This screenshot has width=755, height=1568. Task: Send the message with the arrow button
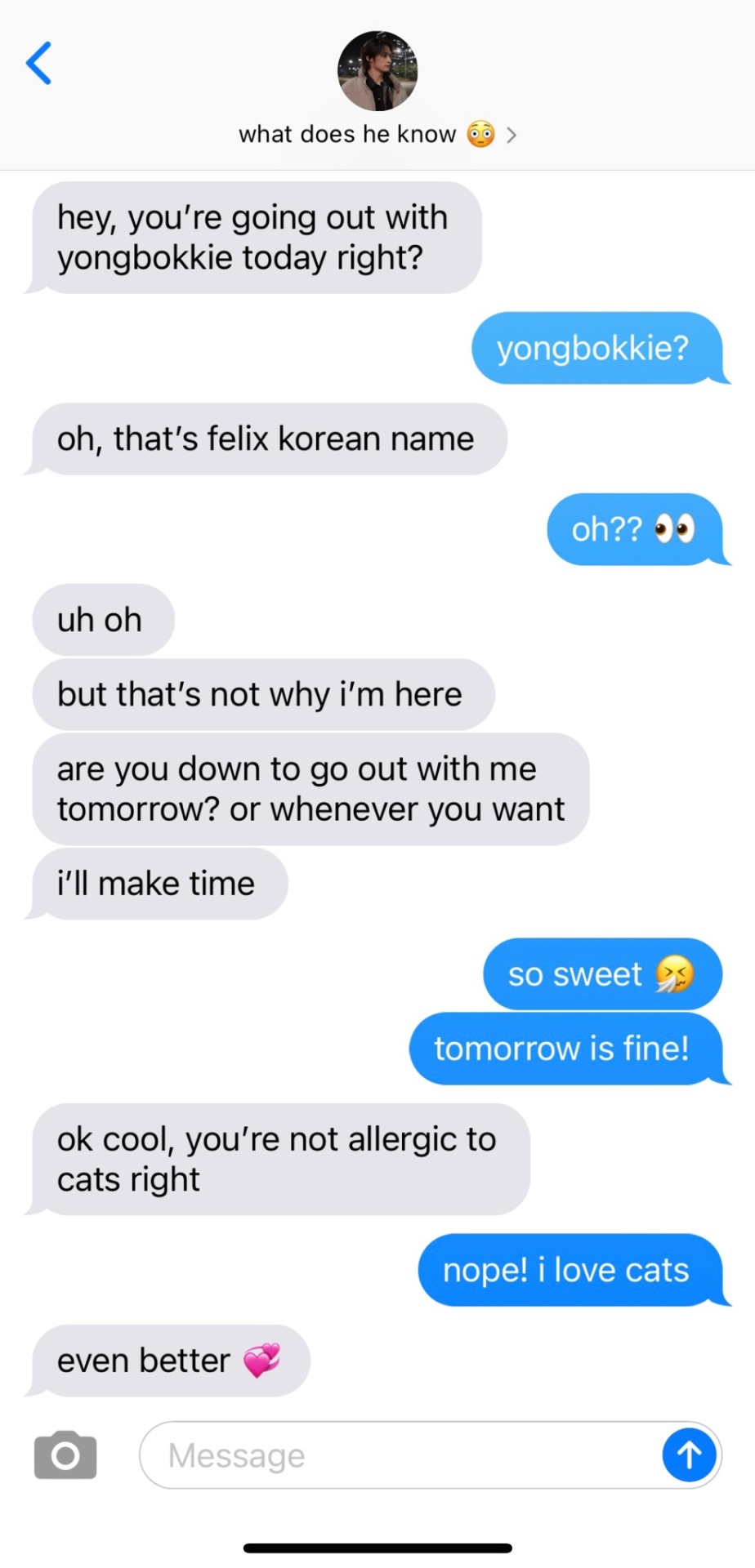point(689,1454)
